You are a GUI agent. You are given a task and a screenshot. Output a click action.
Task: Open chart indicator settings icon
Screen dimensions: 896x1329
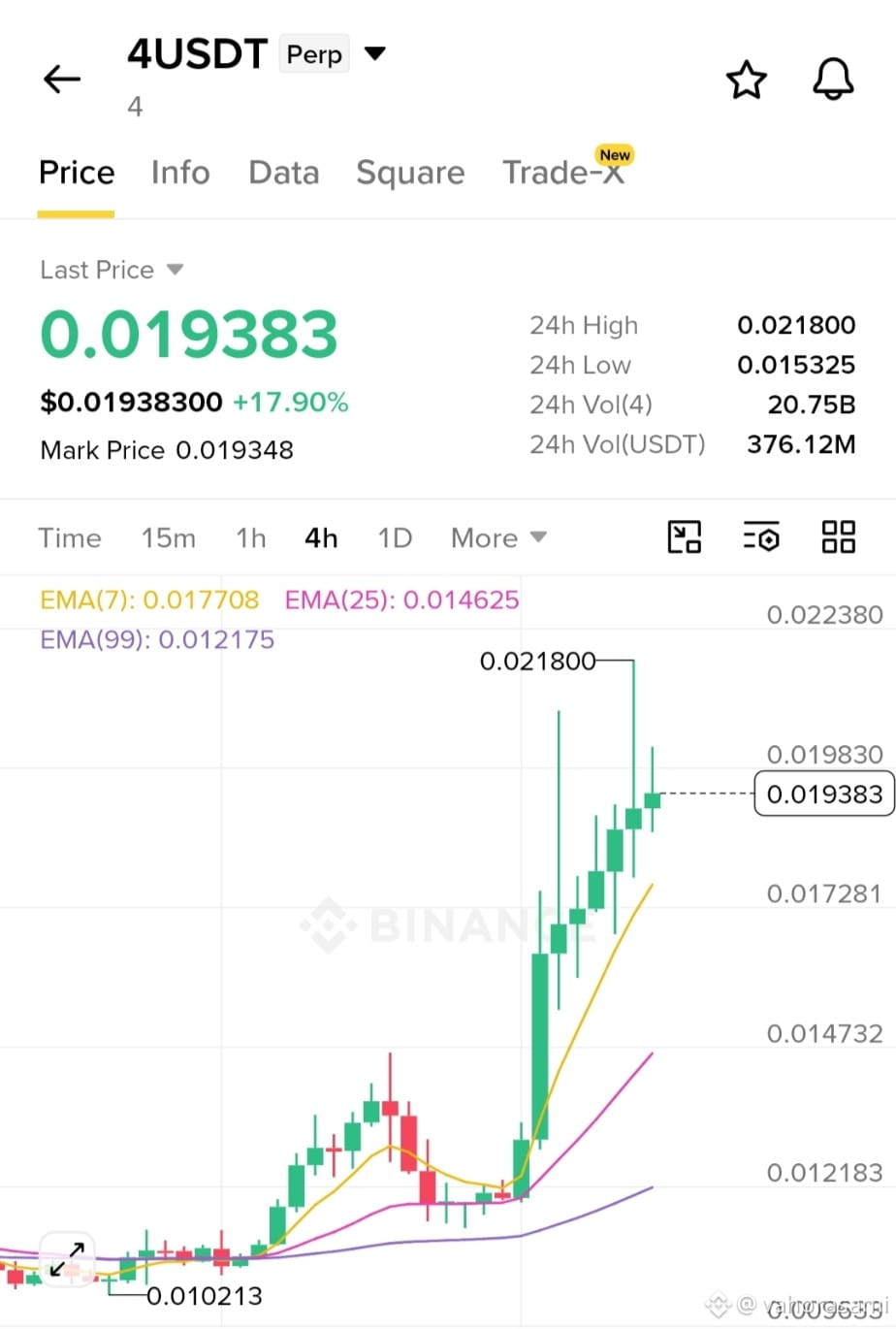pyautogui.click(x=761, y=536)
